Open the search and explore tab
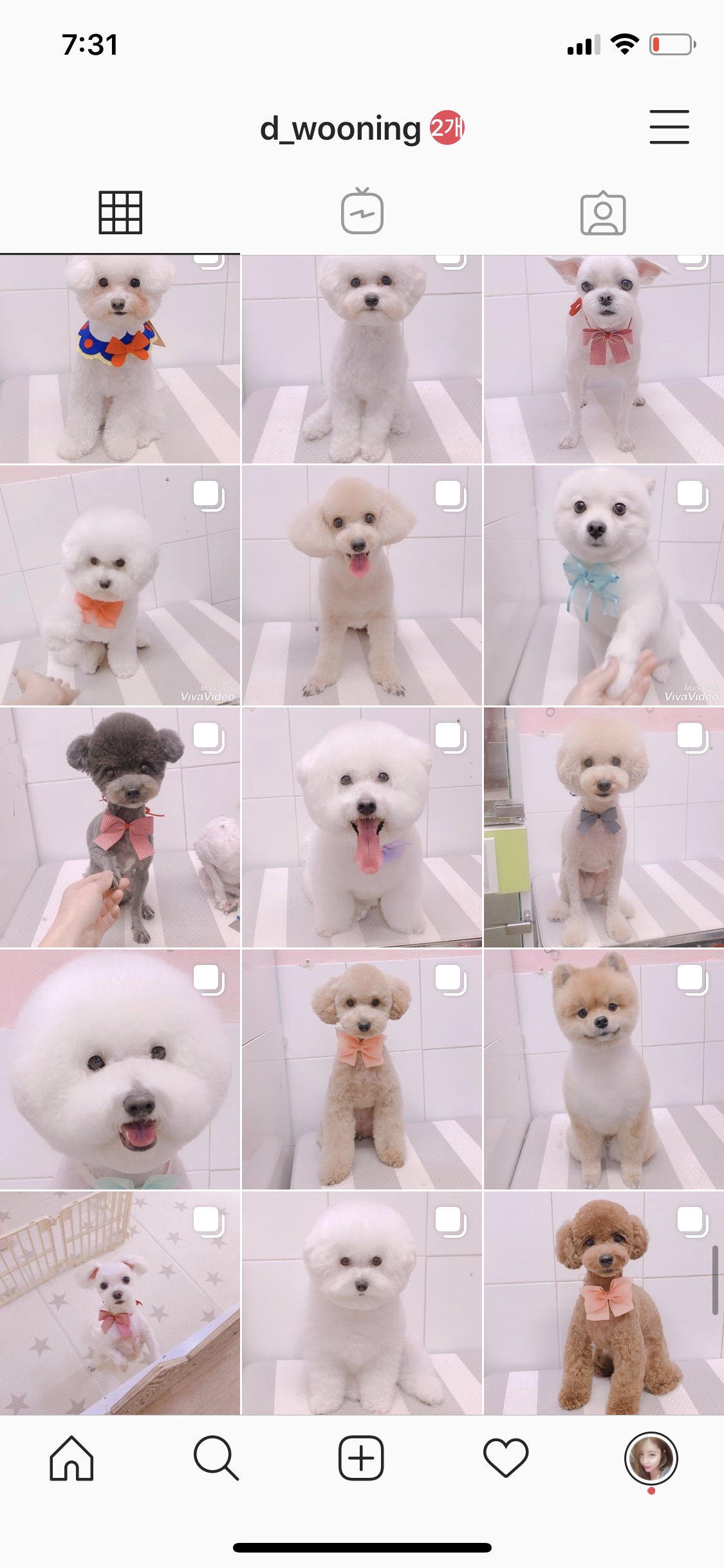Viewport: 724px width, 1568px height. (x=216, y=1459)
